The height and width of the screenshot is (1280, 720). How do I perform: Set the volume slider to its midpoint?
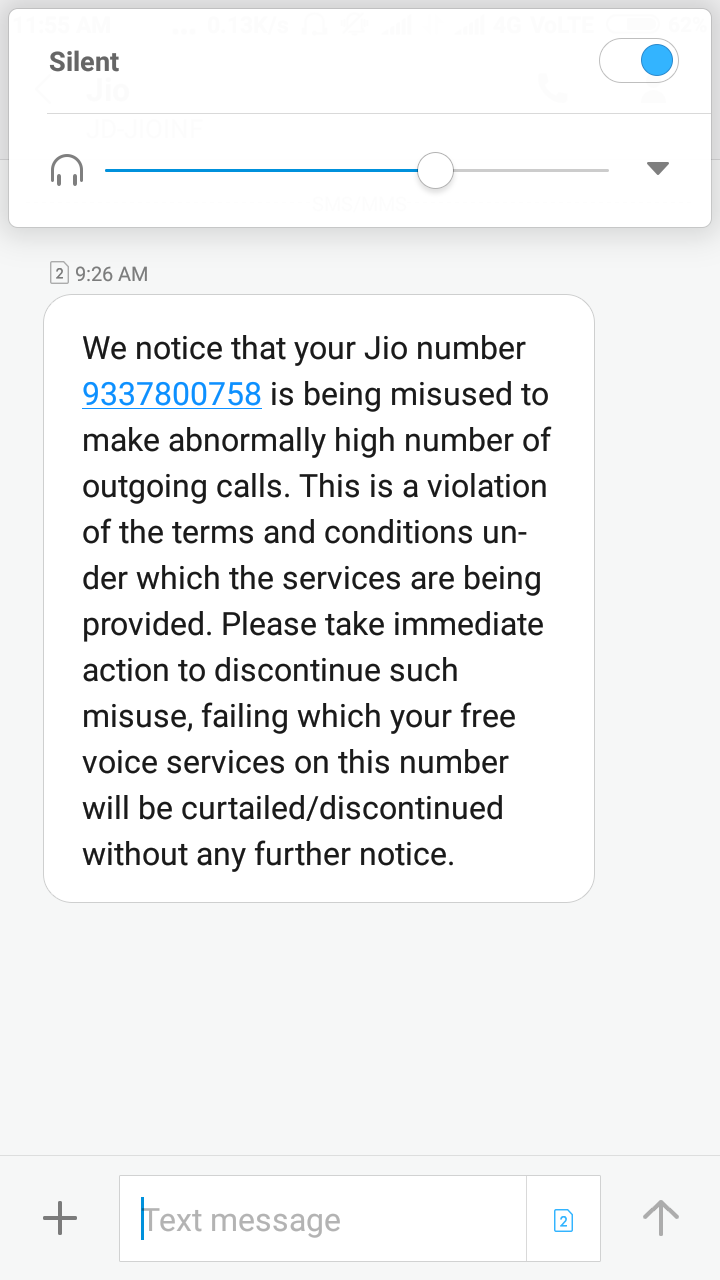click(357, 171)
